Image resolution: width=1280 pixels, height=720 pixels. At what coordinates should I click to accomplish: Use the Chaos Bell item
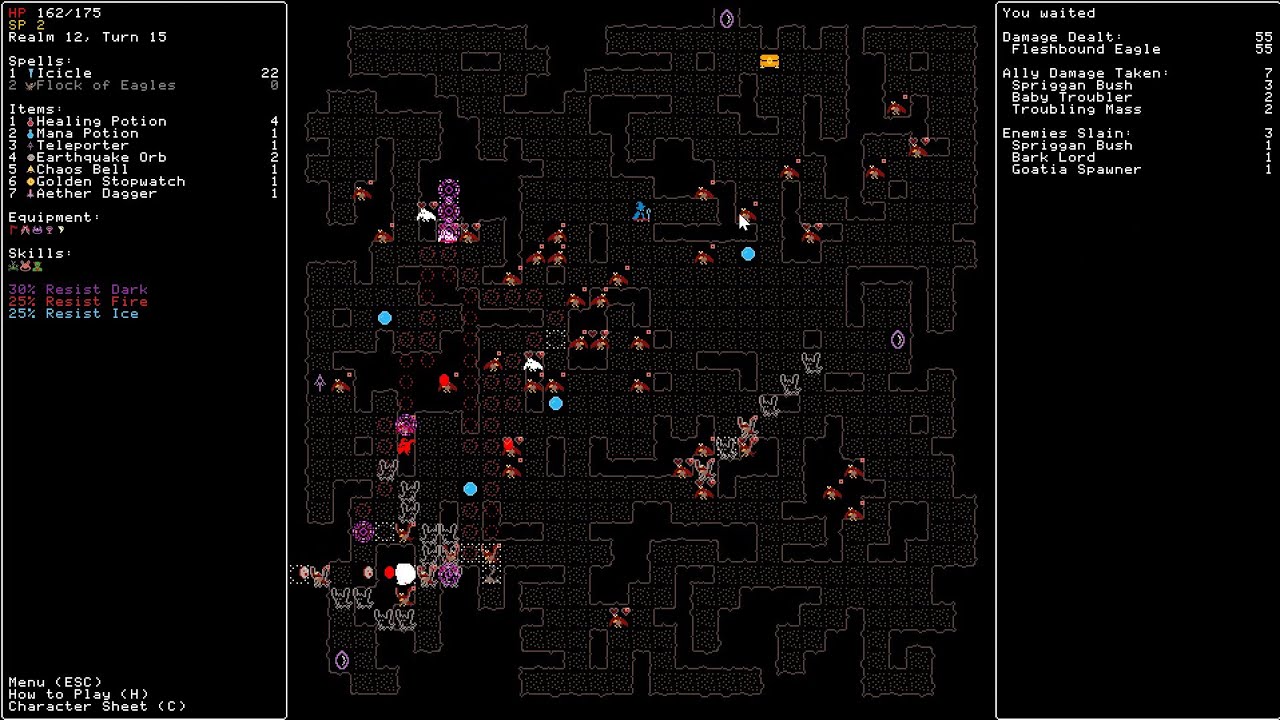82,169
